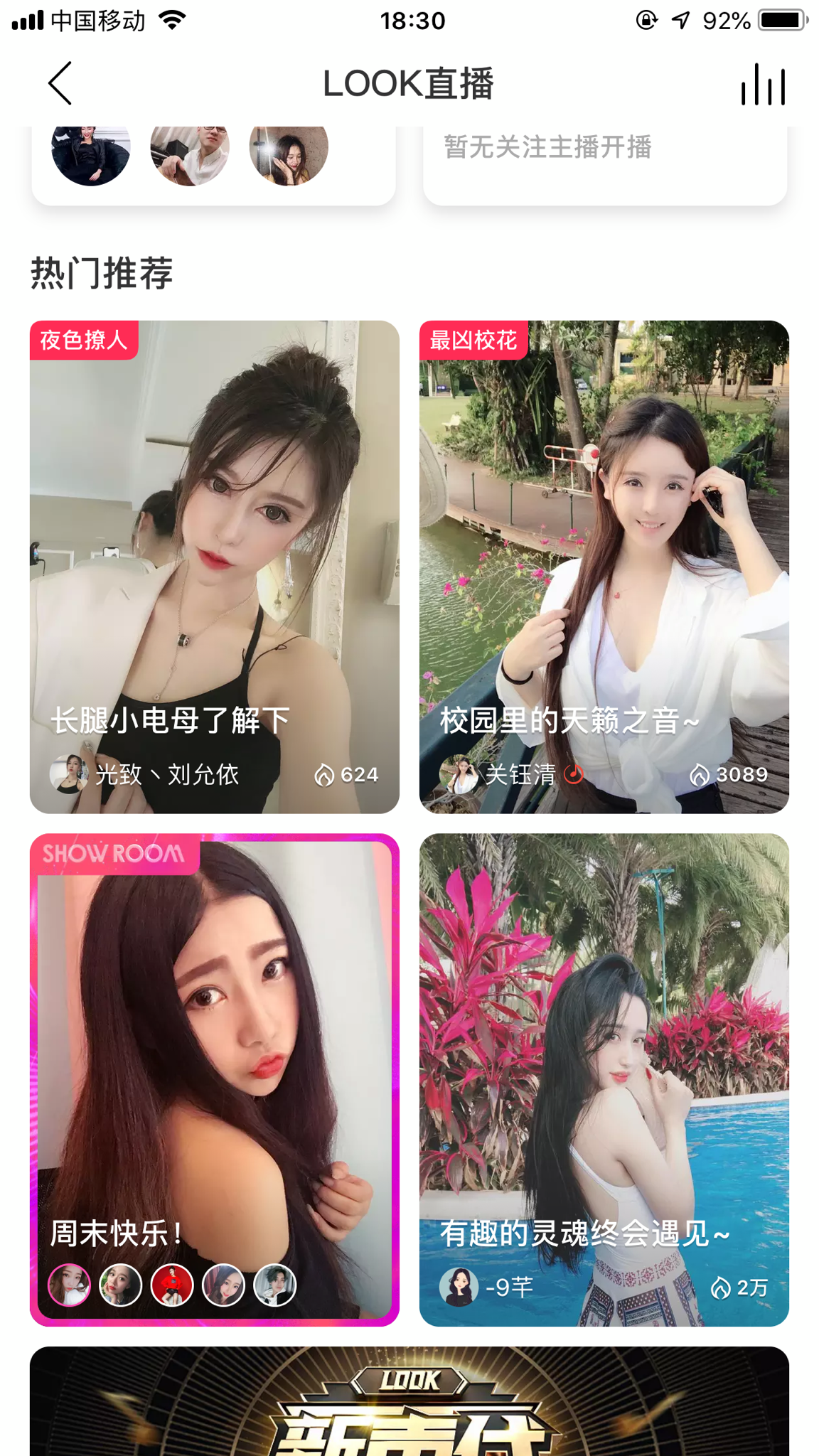Tap the first participant avatar in the SHOW ROOM card

pos(68,1285)
